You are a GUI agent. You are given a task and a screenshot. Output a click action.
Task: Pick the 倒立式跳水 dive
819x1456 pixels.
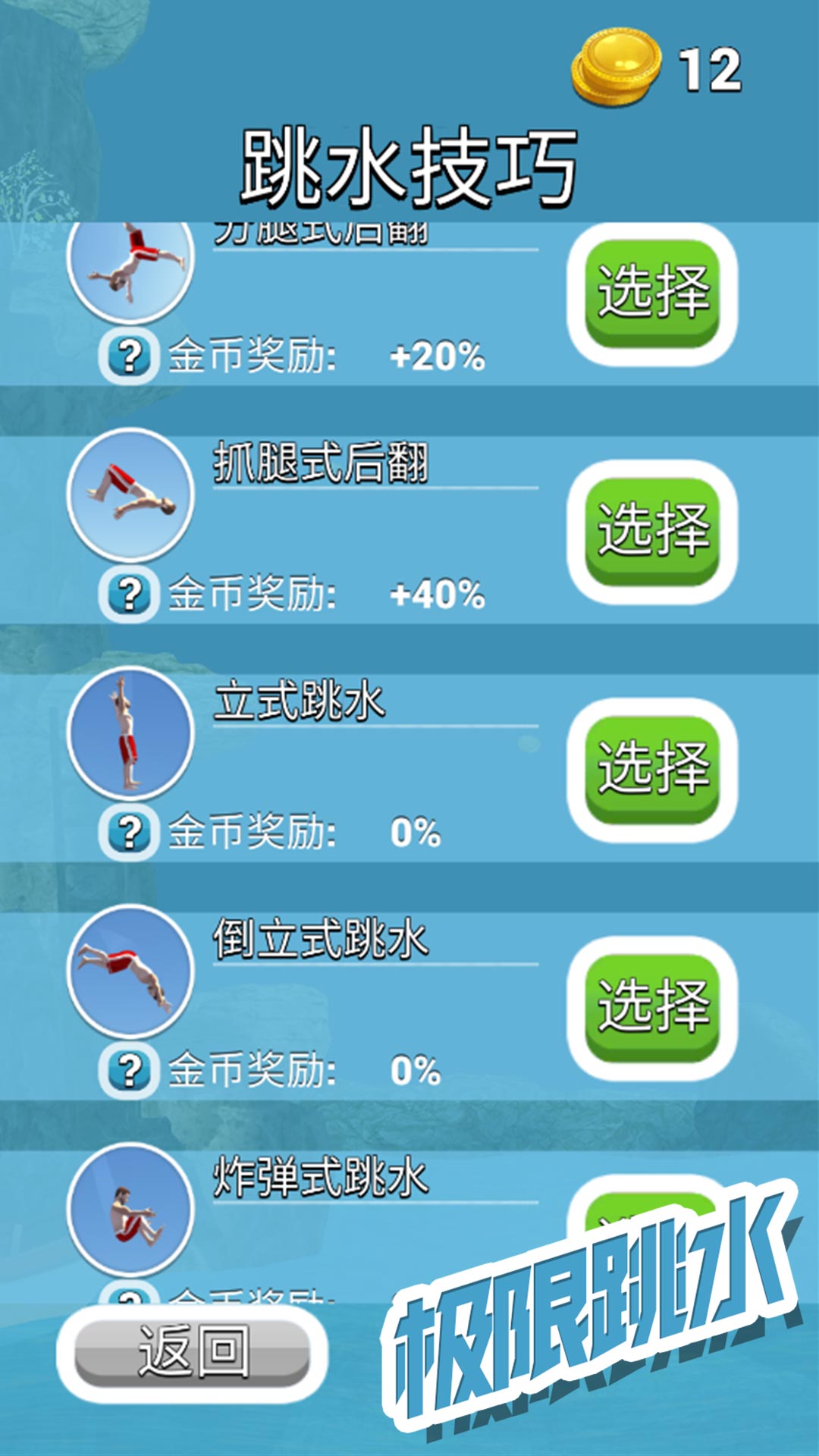tap(652, 1006)
